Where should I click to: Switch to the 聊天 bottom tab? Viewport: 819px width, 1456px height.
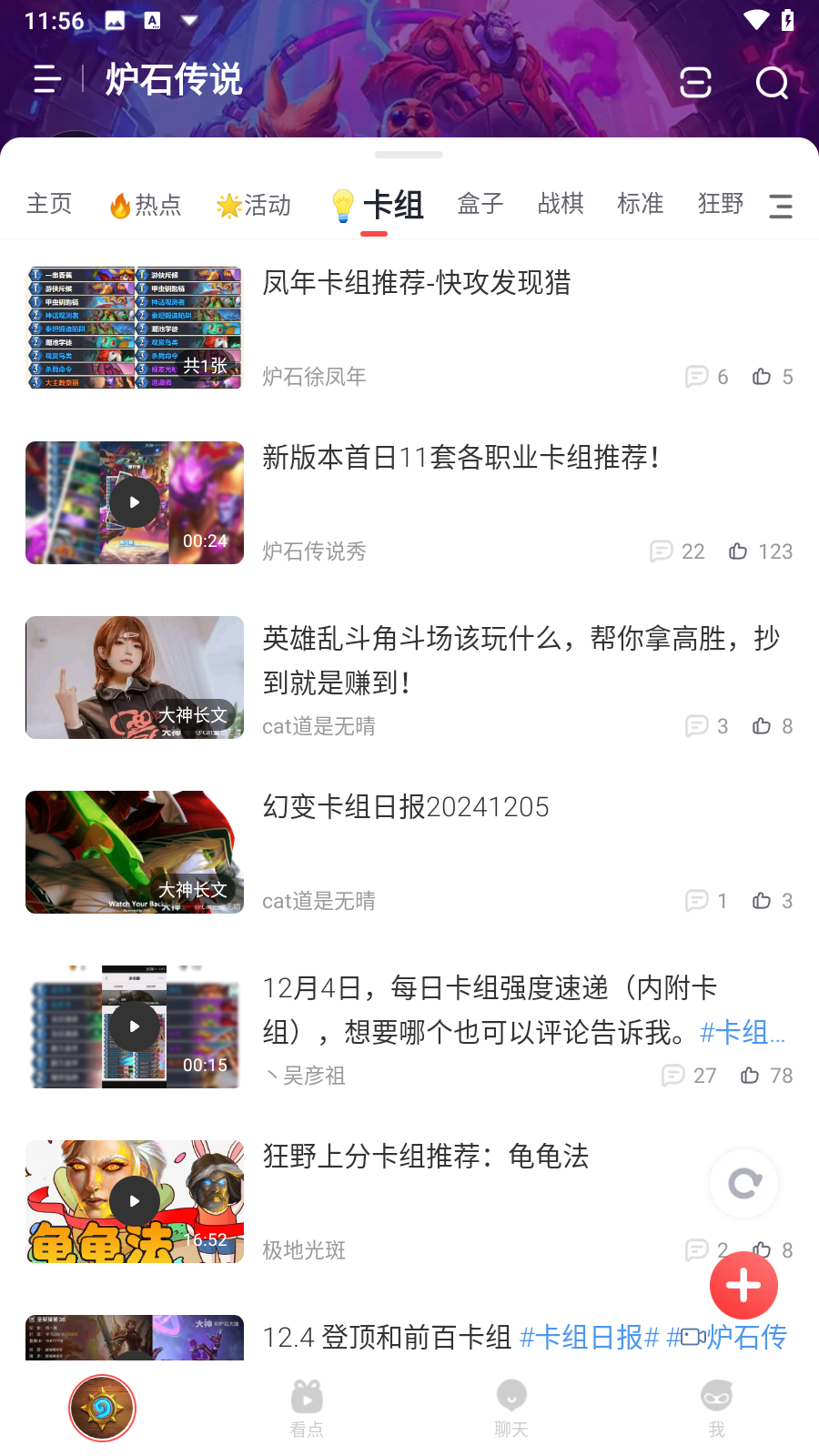pyautogui.click(x=511, y=1407)
